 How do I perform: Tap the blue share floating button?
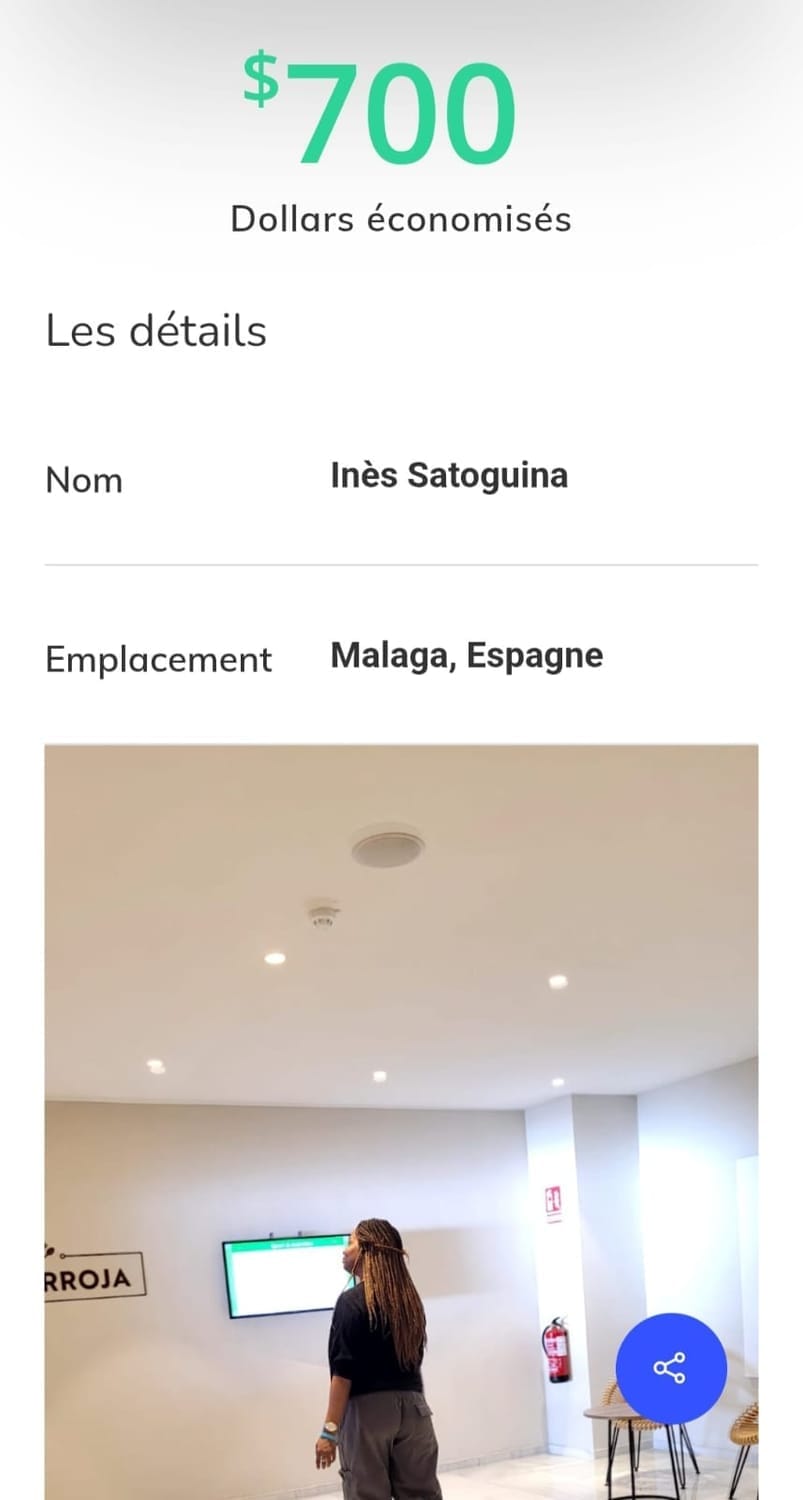coord(670,1367)
